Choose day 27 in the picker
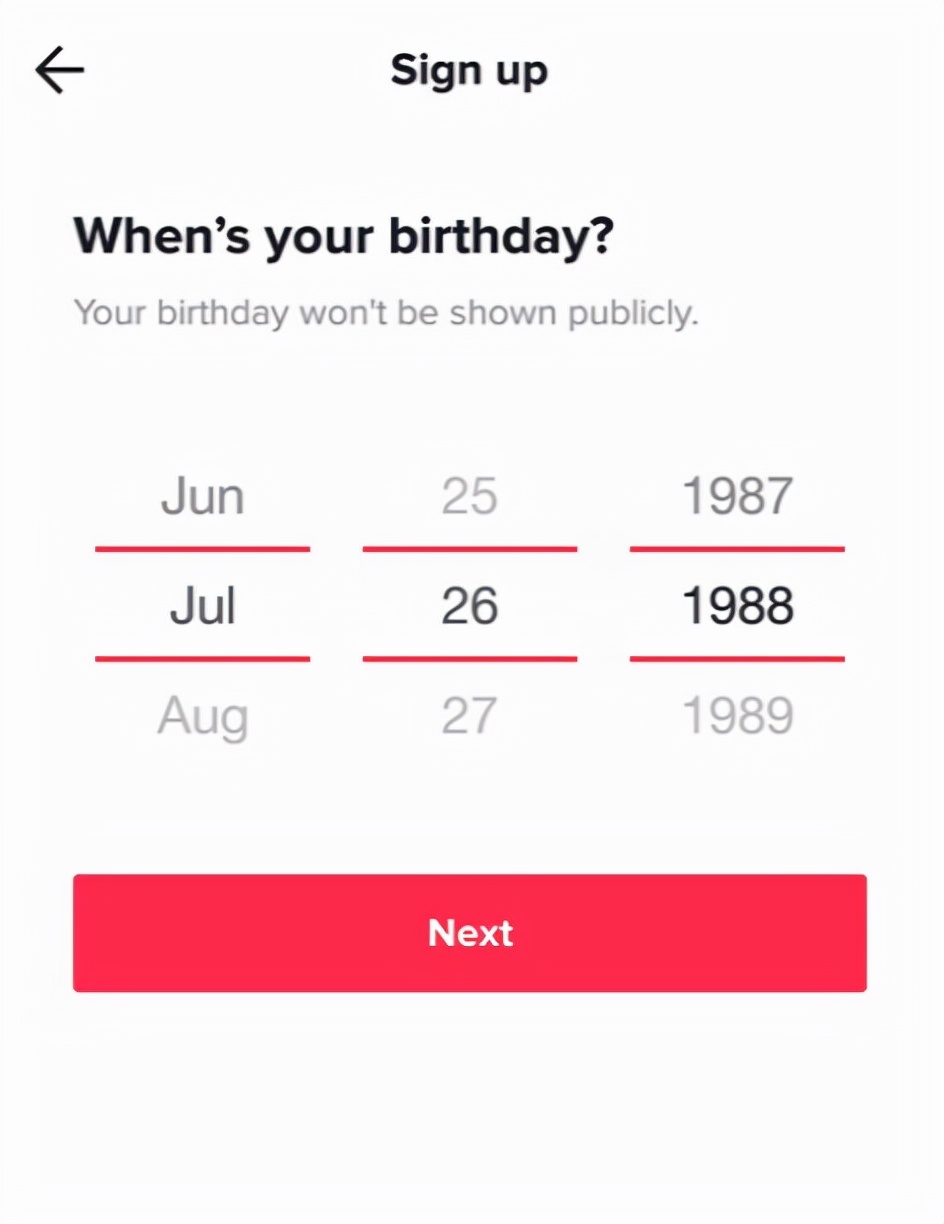The width and height of the screenshot is (944, 1224). pos(469,717)
